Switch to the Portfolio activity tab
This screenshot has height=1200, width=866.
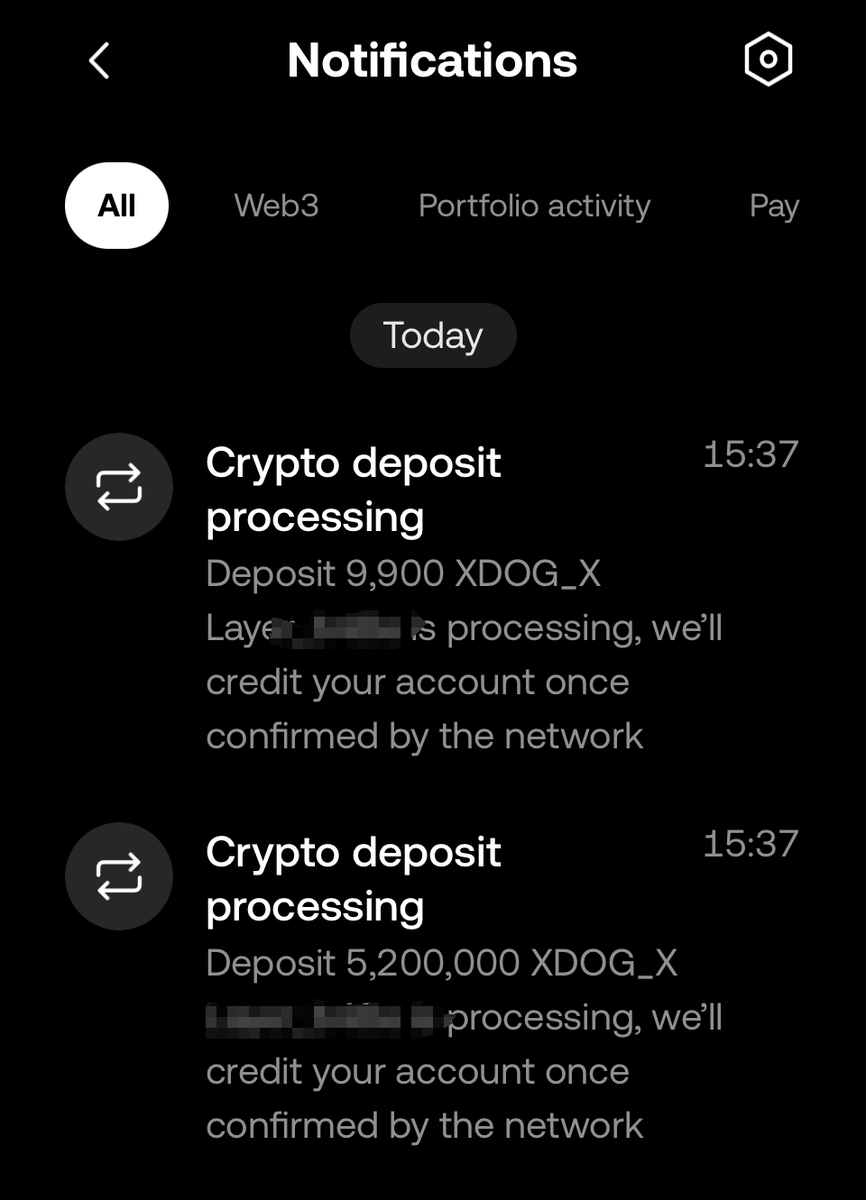click(x=534, y=205)
